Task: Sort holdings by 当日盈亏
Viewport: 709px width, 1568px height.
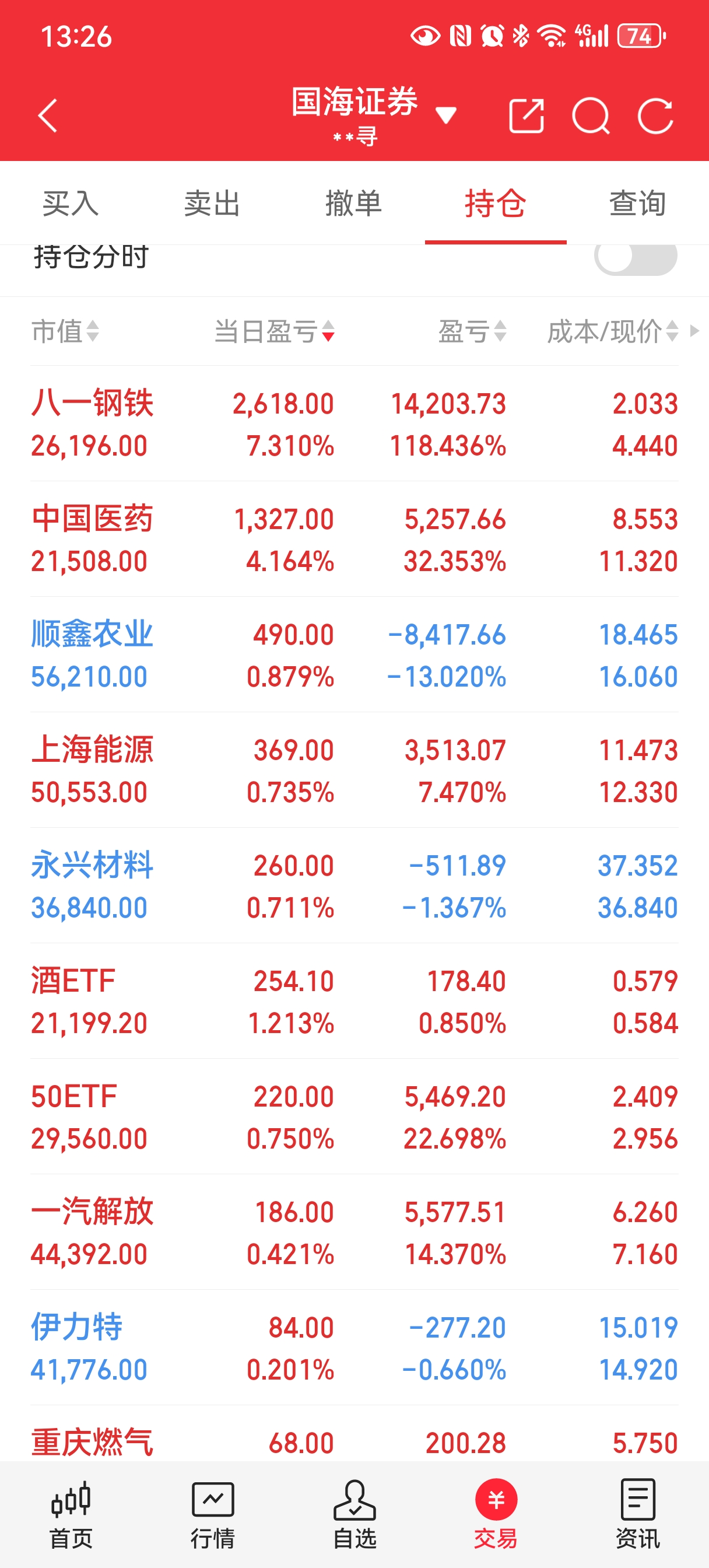Action: (x=274, y=332)
